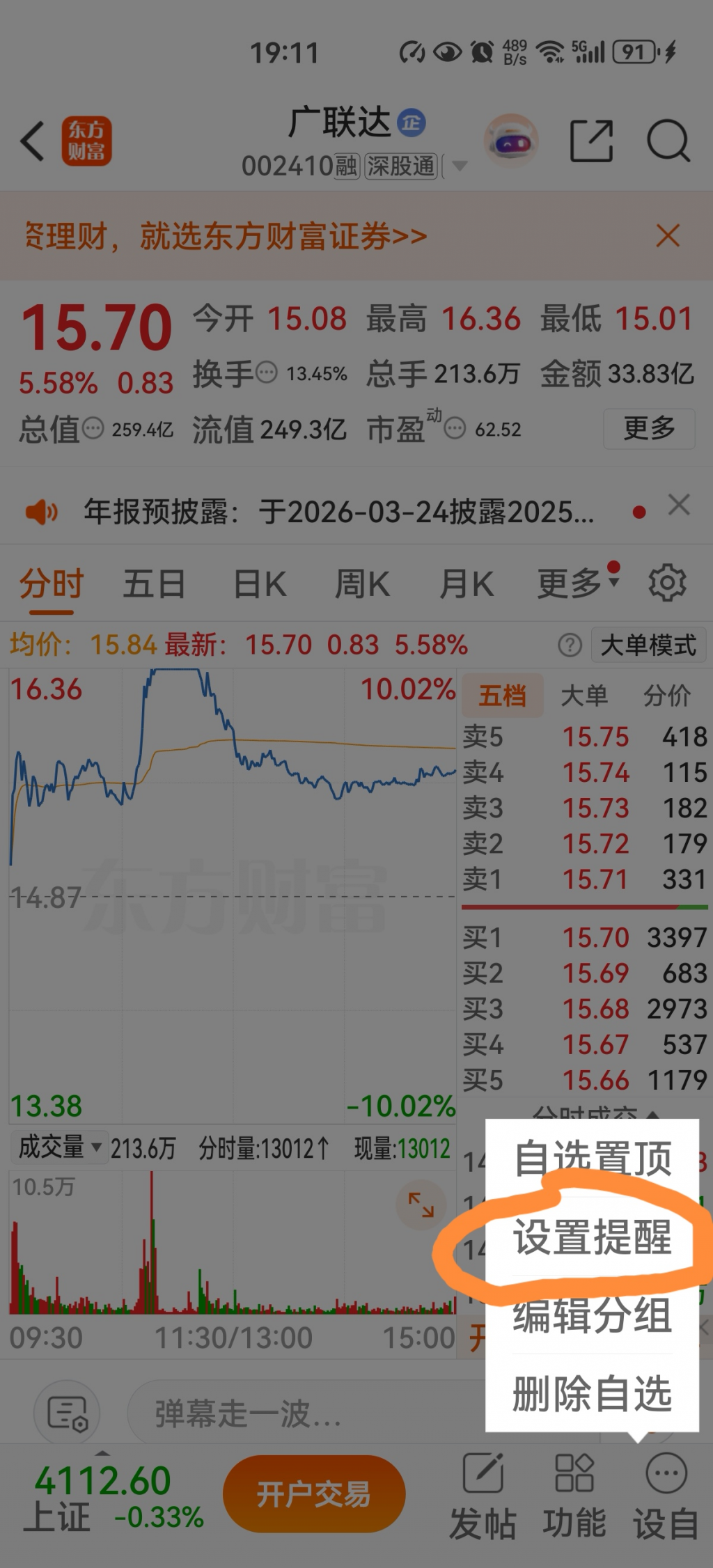The height and width of the screenshot is (1568, 713).
Task: Tap 编辑分组 in the popup menu
Action: 593,1316
